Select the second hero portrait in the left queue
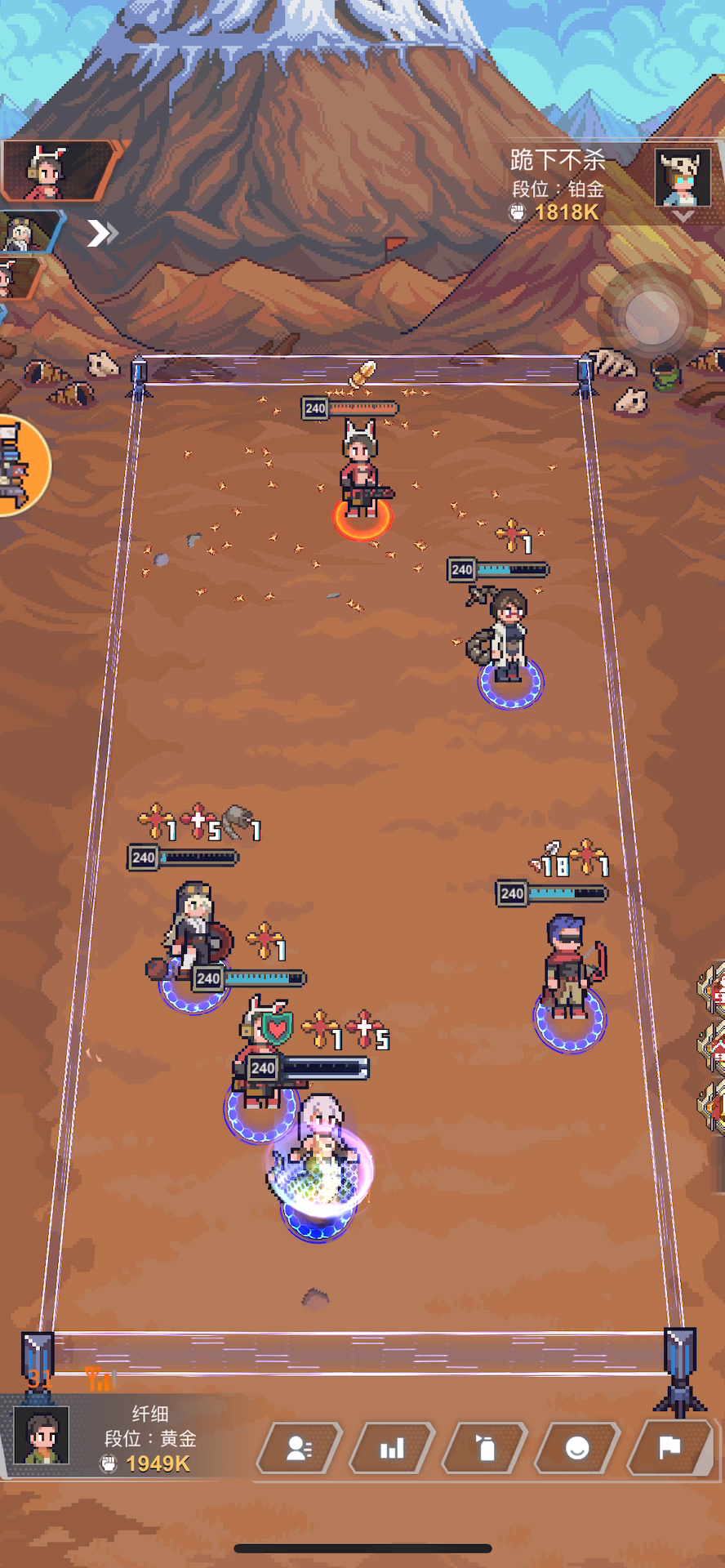The image size is (725, 1568). coord(29,232)
